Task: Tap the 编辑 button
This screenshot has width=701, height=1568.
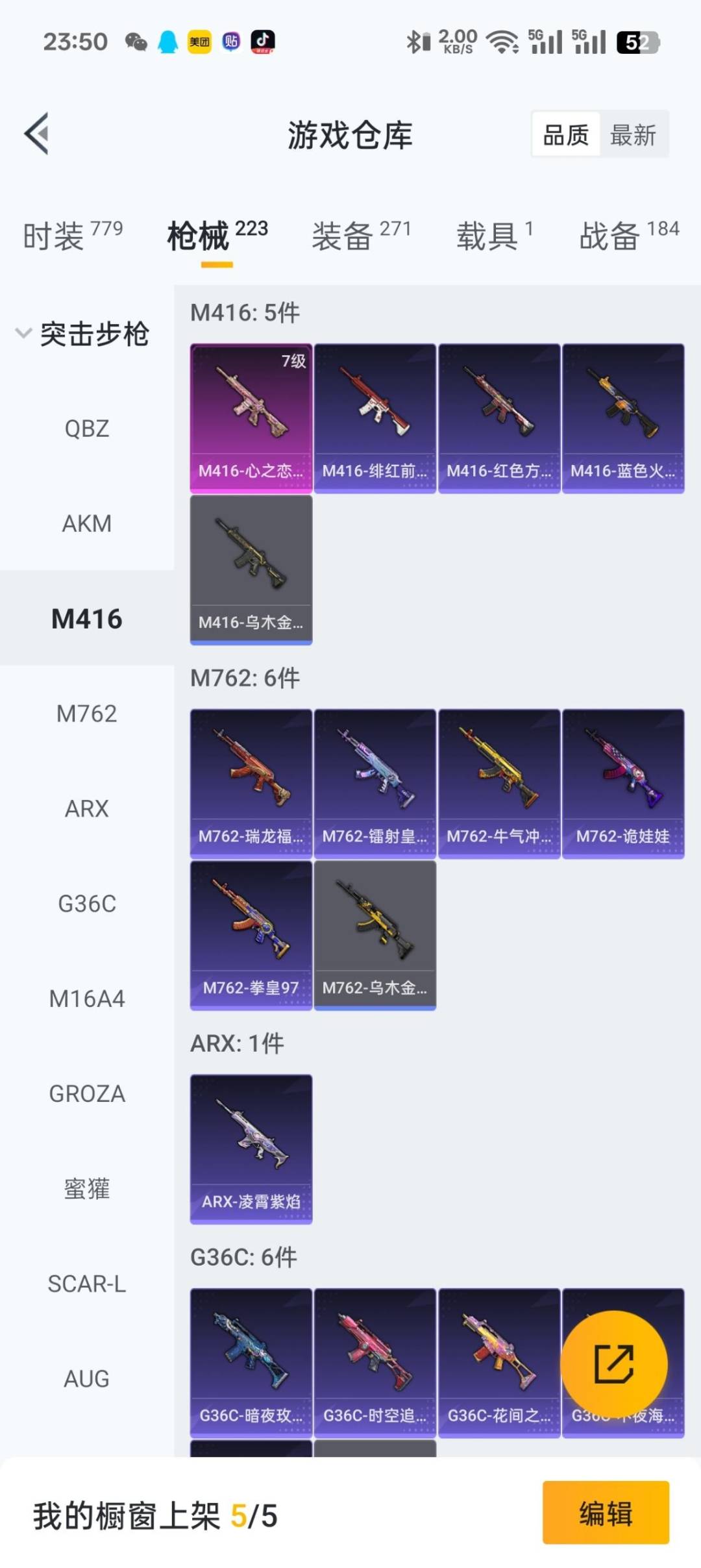Action: (606, 1513)
